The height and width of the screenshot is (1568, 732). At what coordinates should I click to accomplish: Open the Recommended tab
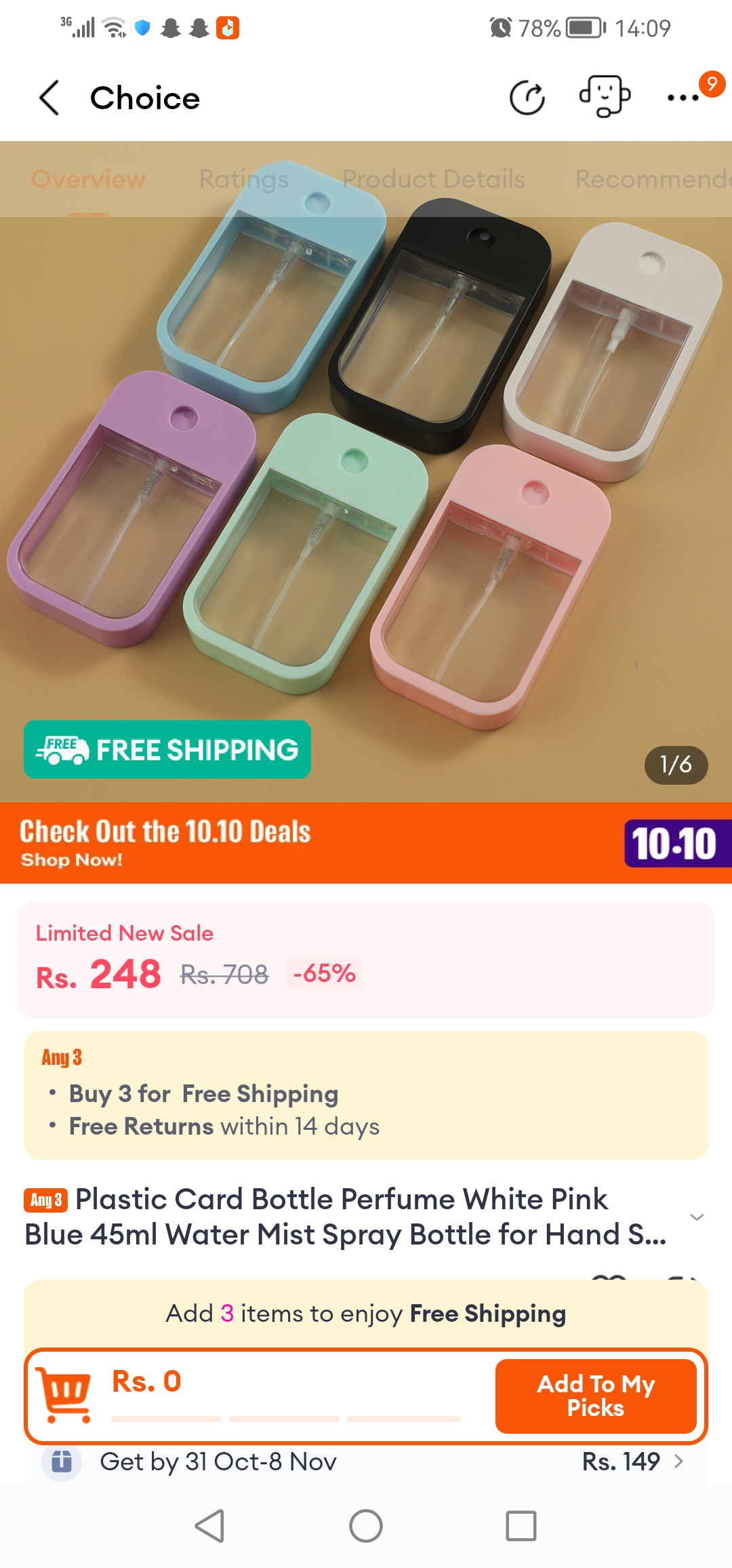click(x=651, y=179)
